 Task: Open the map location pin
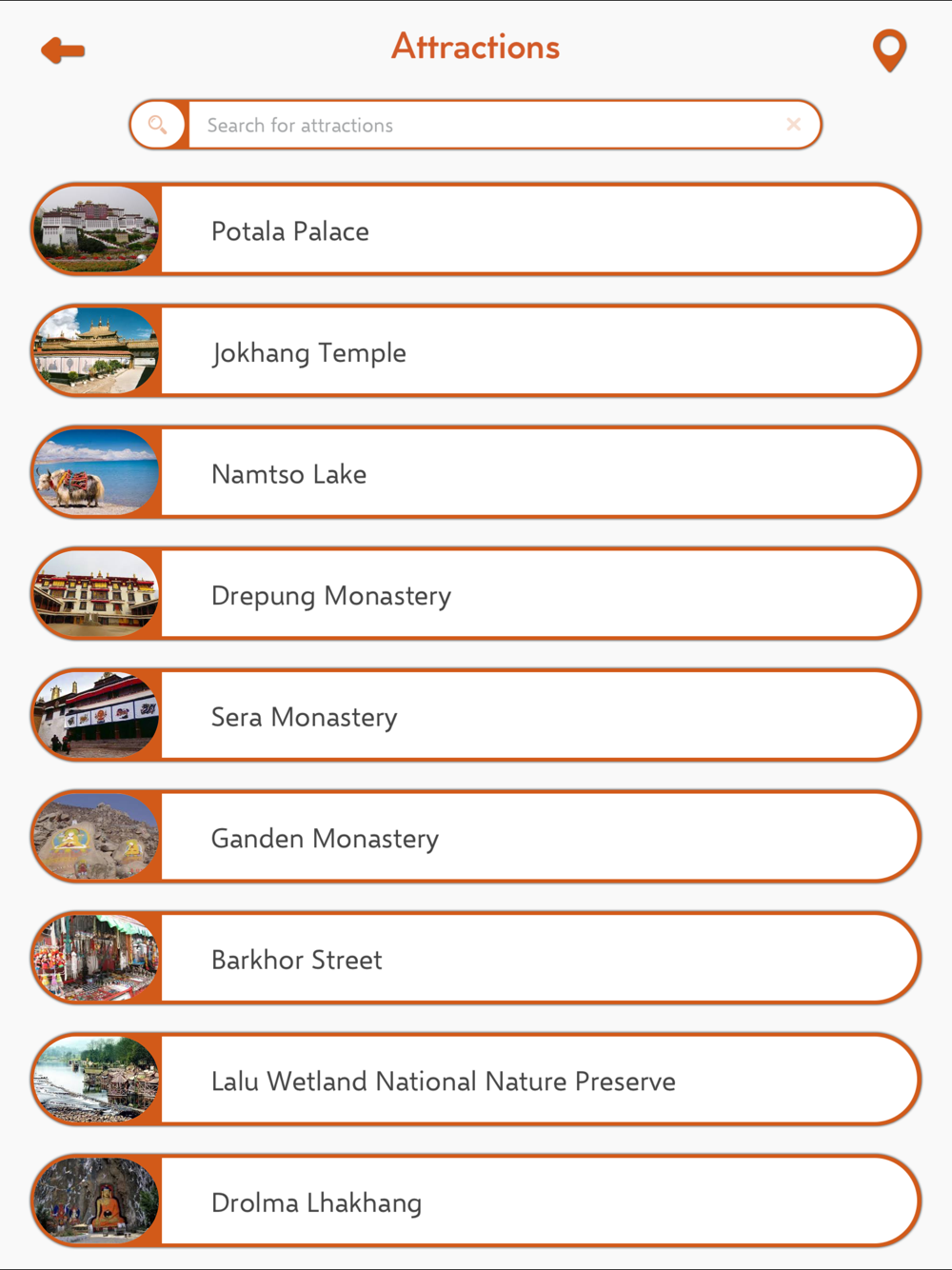(889, 51)
